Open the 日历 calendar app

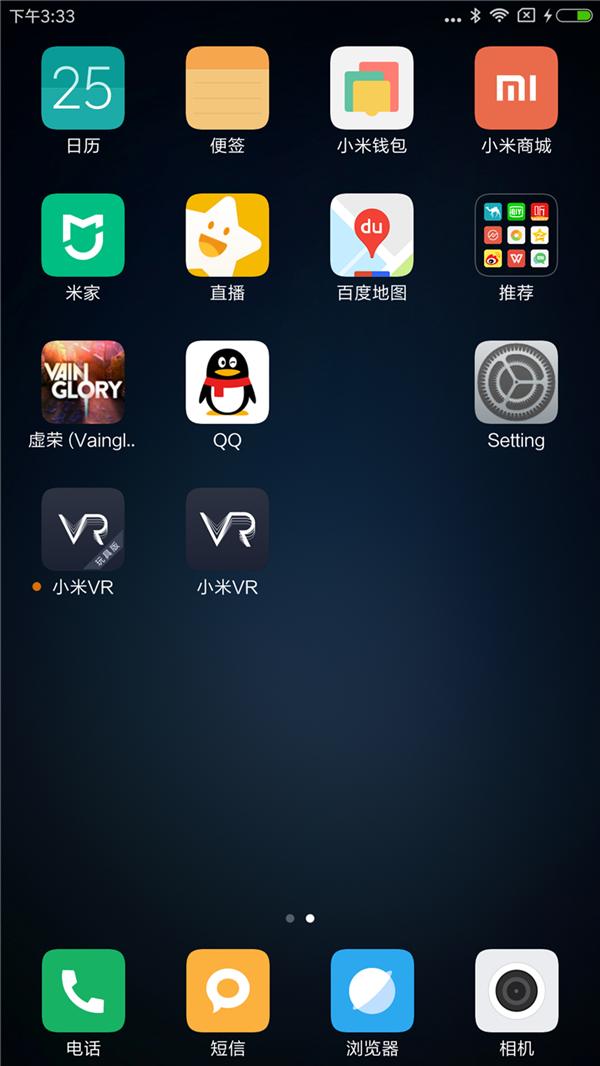click(x=83, y=88)
